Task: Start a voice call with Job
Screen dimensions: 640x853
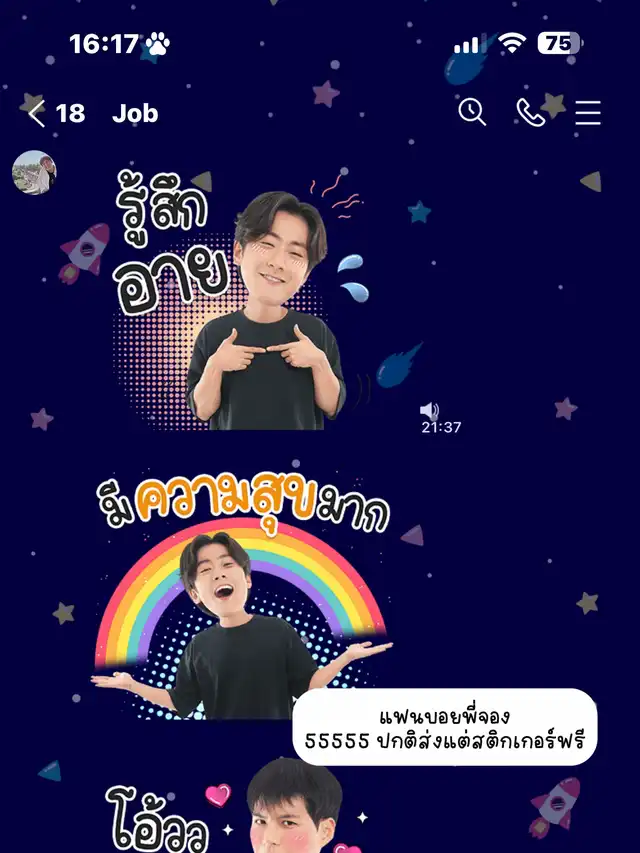Action: pos(531,113)
